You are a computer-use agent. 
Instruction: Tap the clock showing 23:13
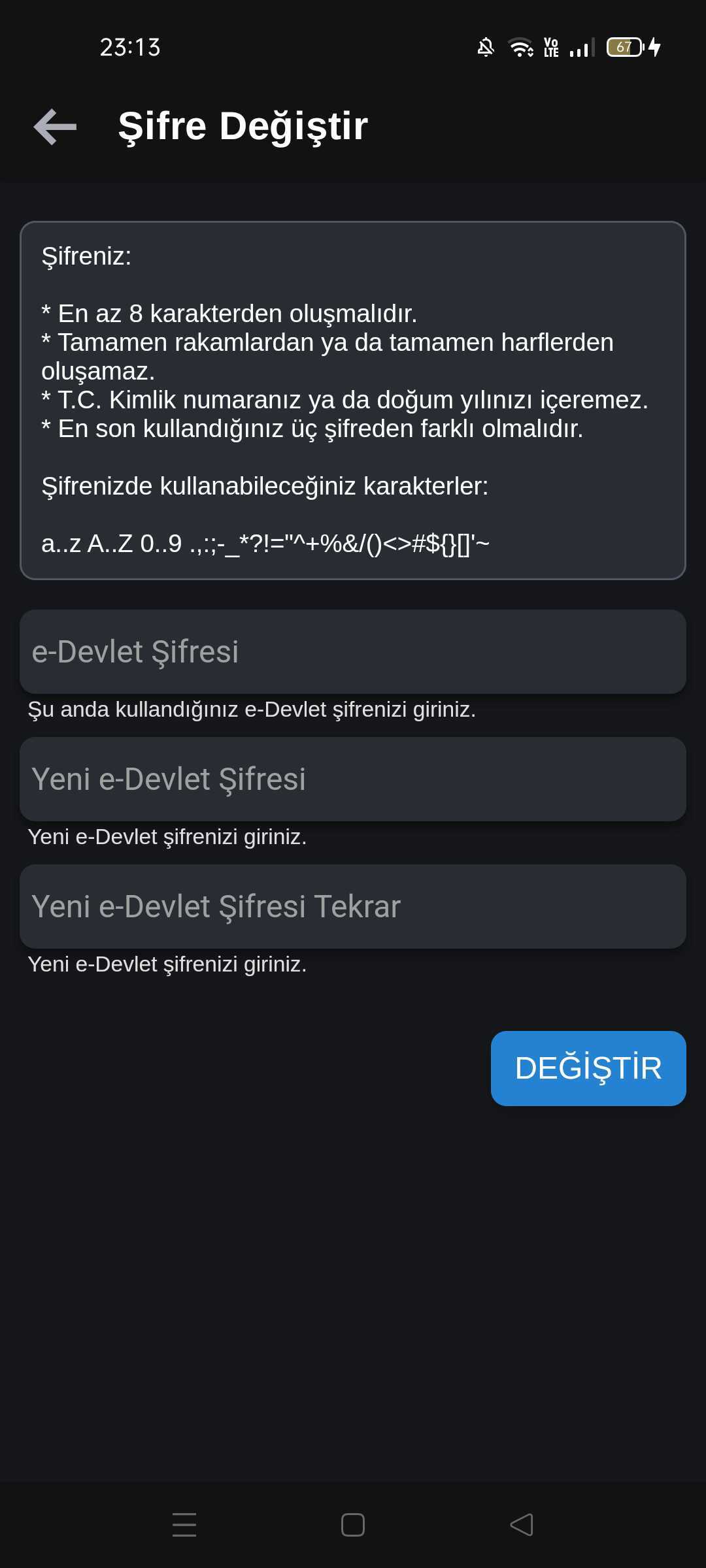(129, 47)
